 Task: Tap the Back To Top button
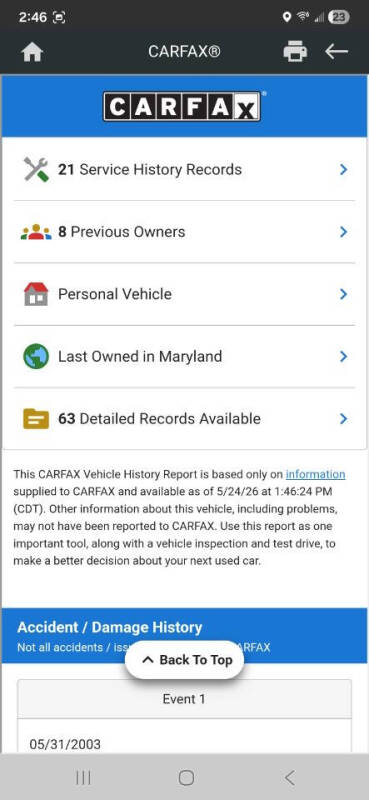point(184,660)
